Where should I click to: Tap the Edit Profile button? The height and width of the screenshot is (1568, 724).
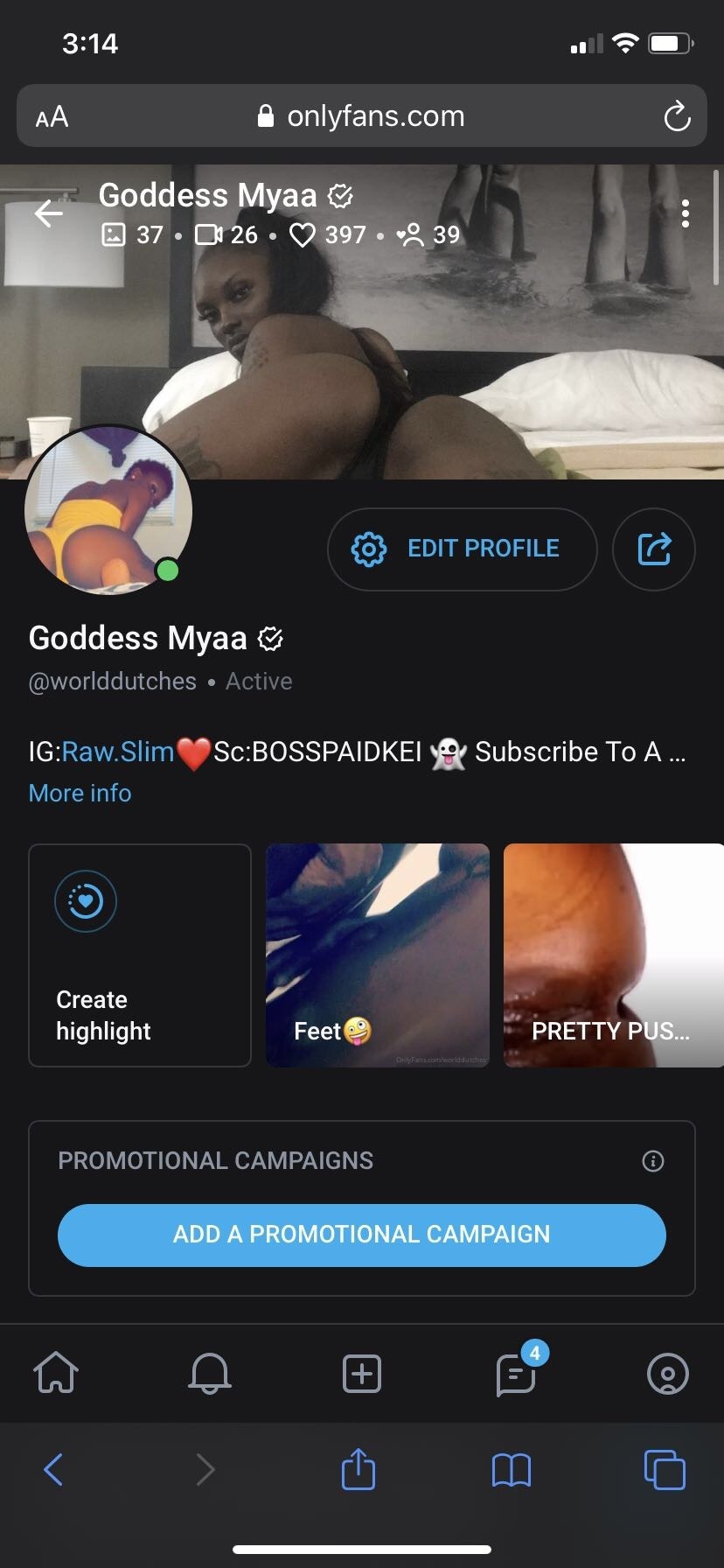(x=462, y=549)
